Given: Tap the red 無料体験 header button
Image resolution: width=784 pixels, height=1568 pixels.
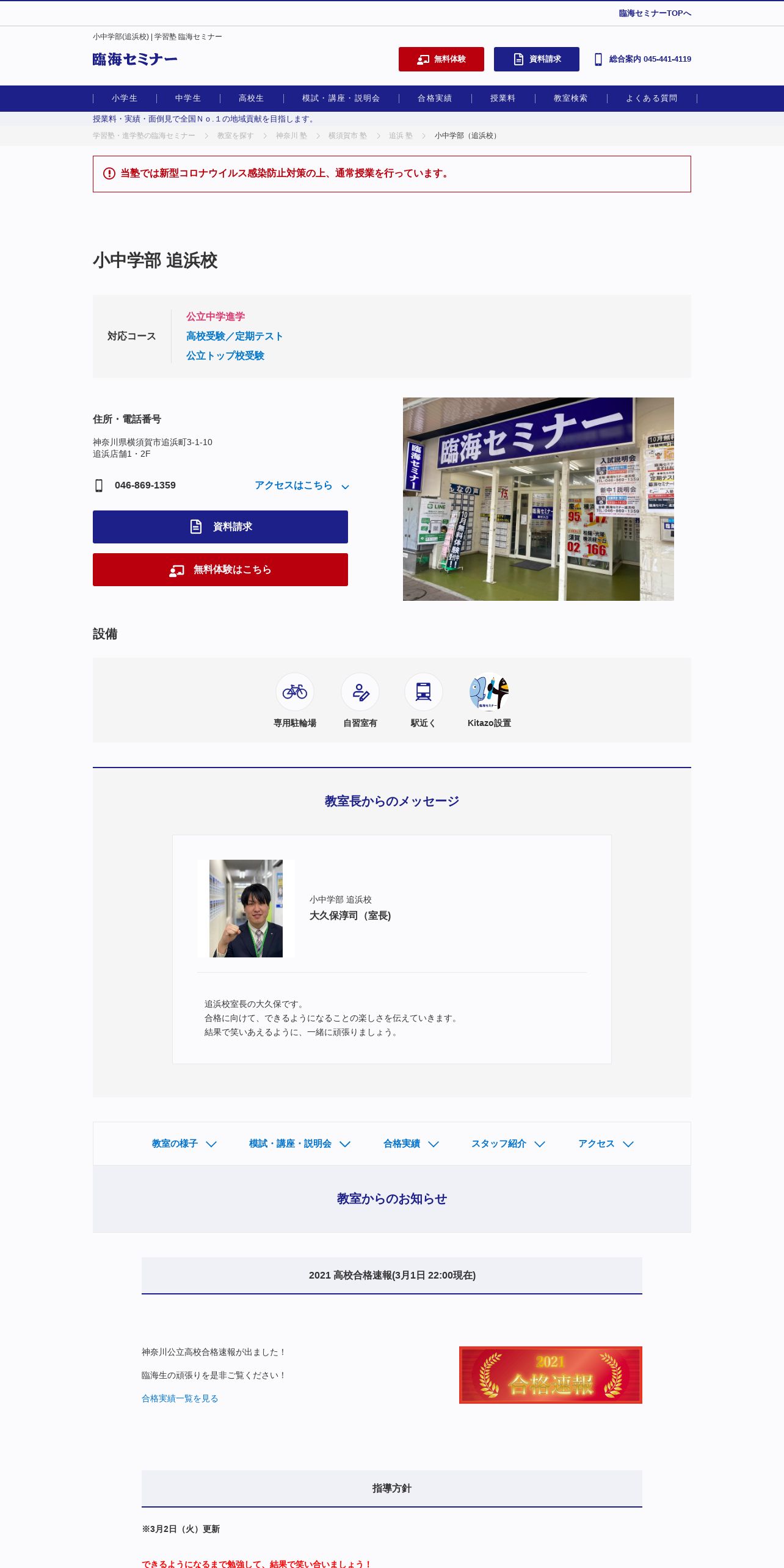Looking at the screenshot, I should pos(441,59).
